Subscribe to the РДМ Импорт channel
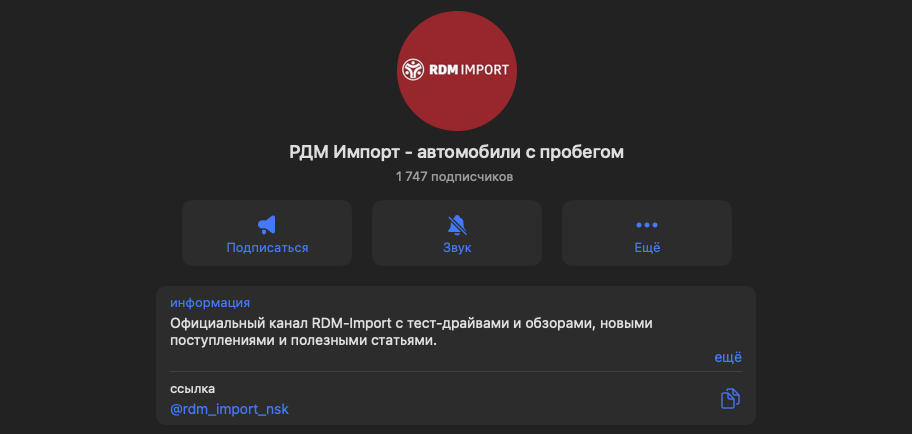Image resolution: width=912 pixels, height=434 pixels. tap(267, 233)
